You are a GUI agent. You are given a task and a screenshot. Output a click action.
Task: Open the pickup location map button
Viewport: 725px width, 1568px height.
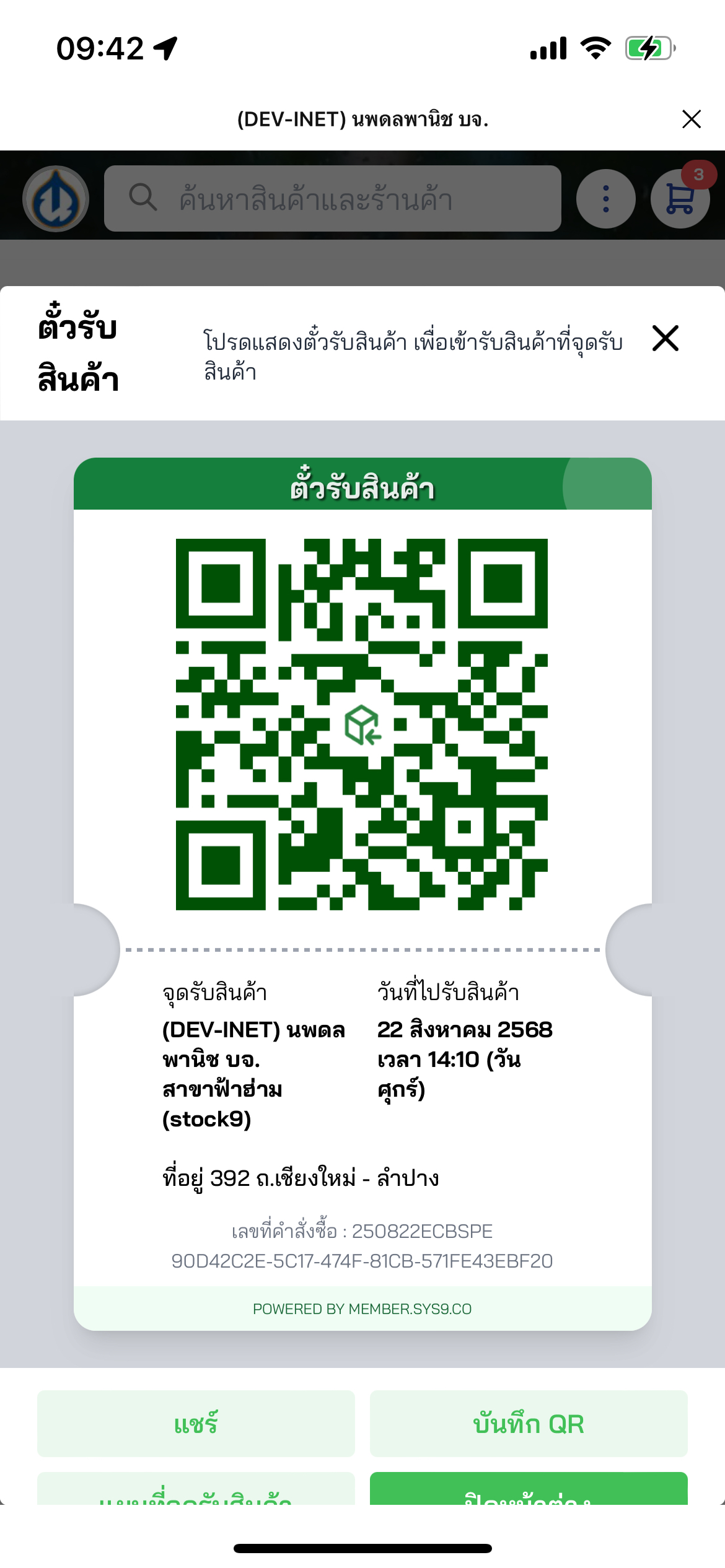pyautogui.click(x=196, y=1491)
